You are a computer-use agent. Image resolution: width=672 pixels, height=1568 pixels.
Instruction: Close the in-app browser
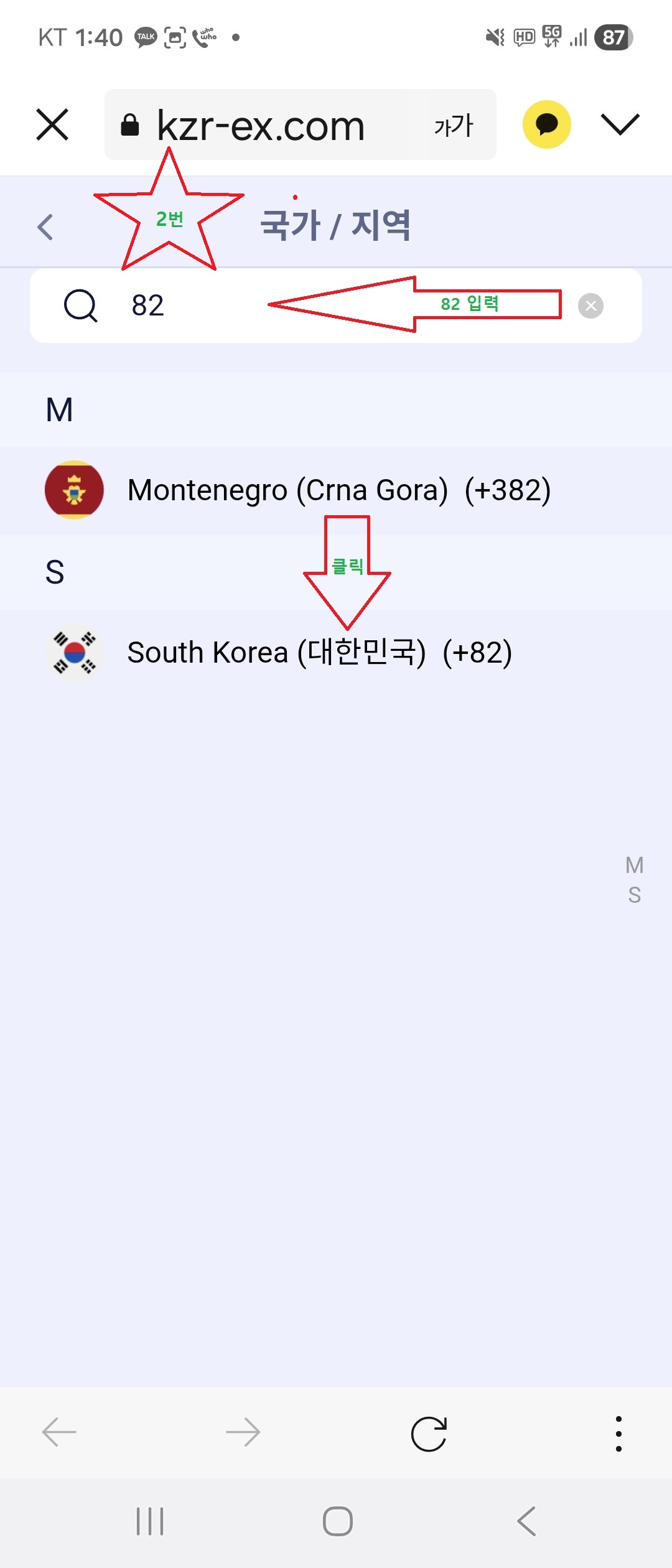52,124
